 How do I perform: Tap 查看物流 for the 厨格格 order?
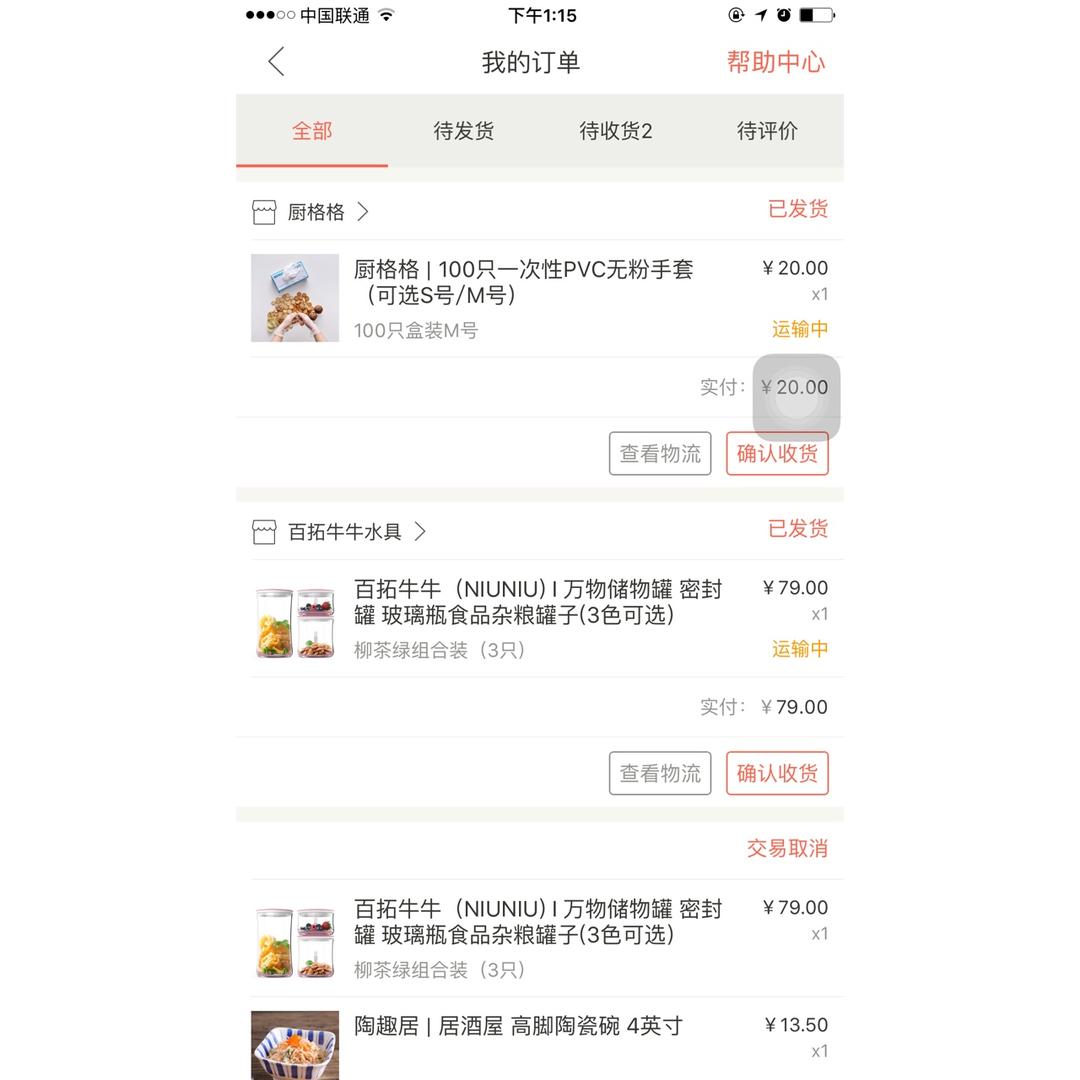point(660,454)
